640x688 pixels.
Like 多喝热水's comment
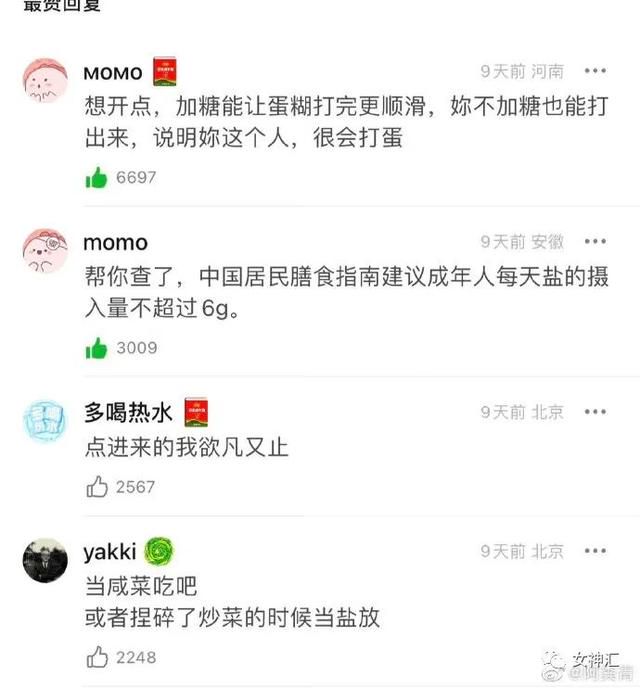pyautogui.click(x=97, y=487)
